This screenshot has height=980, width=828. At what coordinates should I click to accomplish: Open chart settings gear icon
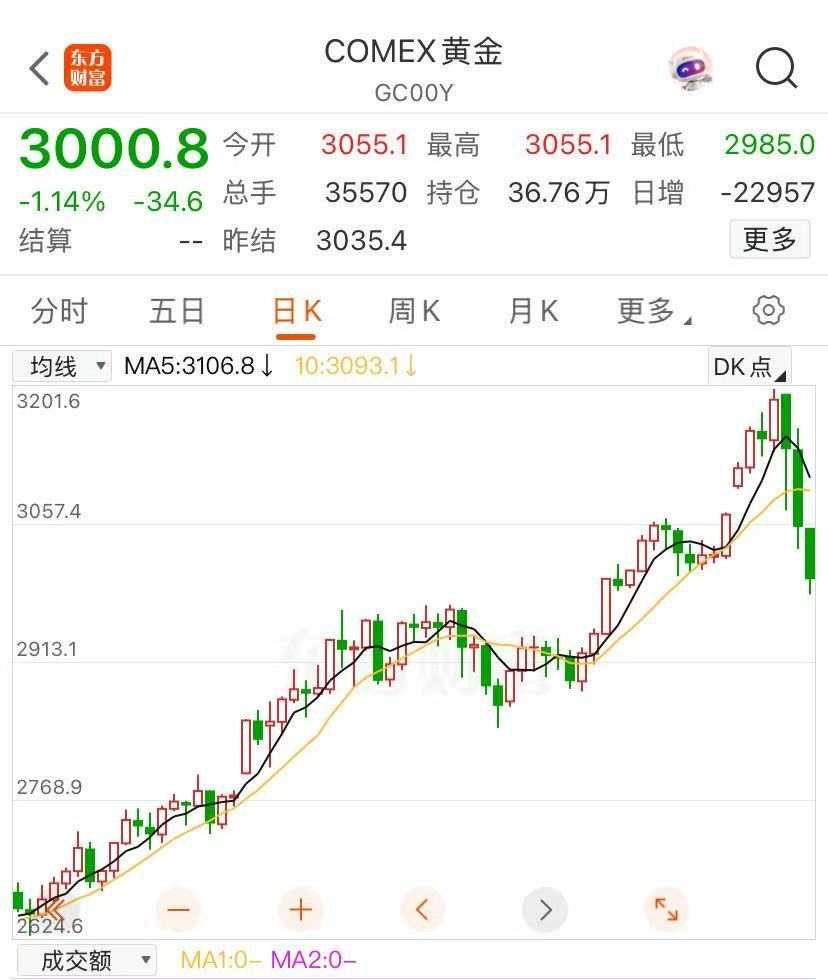click(768, 310)
